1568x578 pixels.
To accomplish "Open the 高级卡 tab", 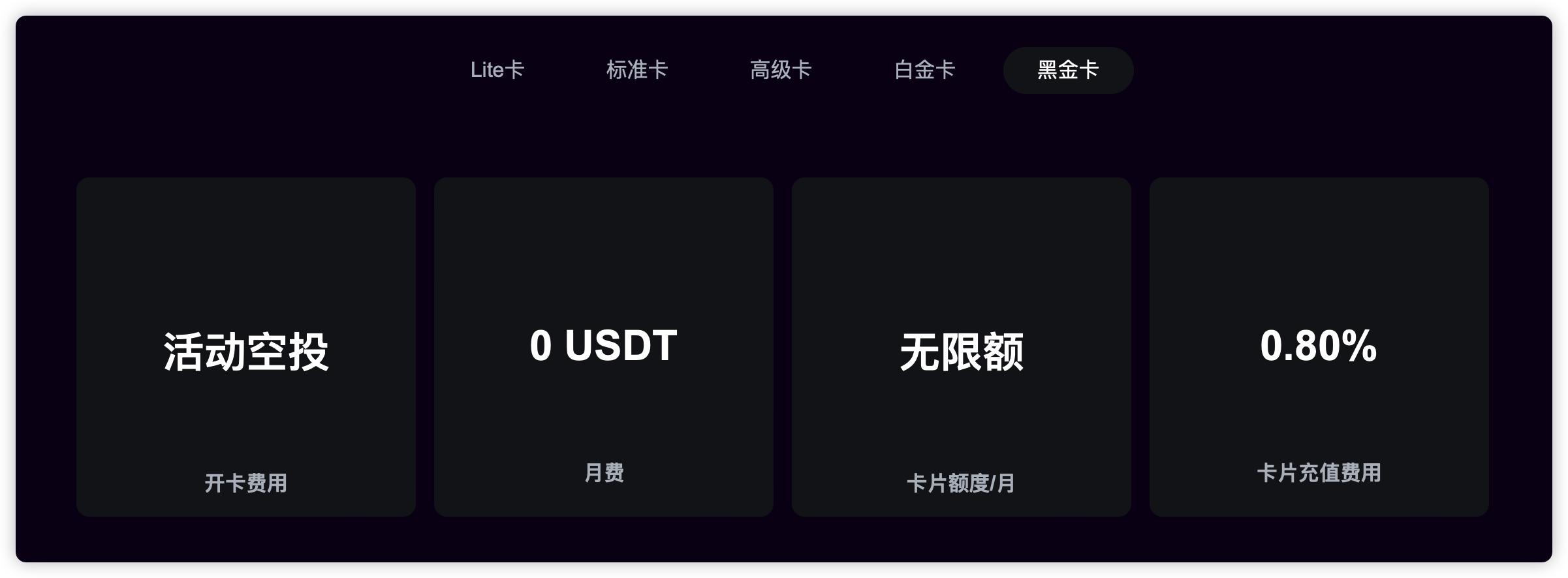I will [781, 70].
